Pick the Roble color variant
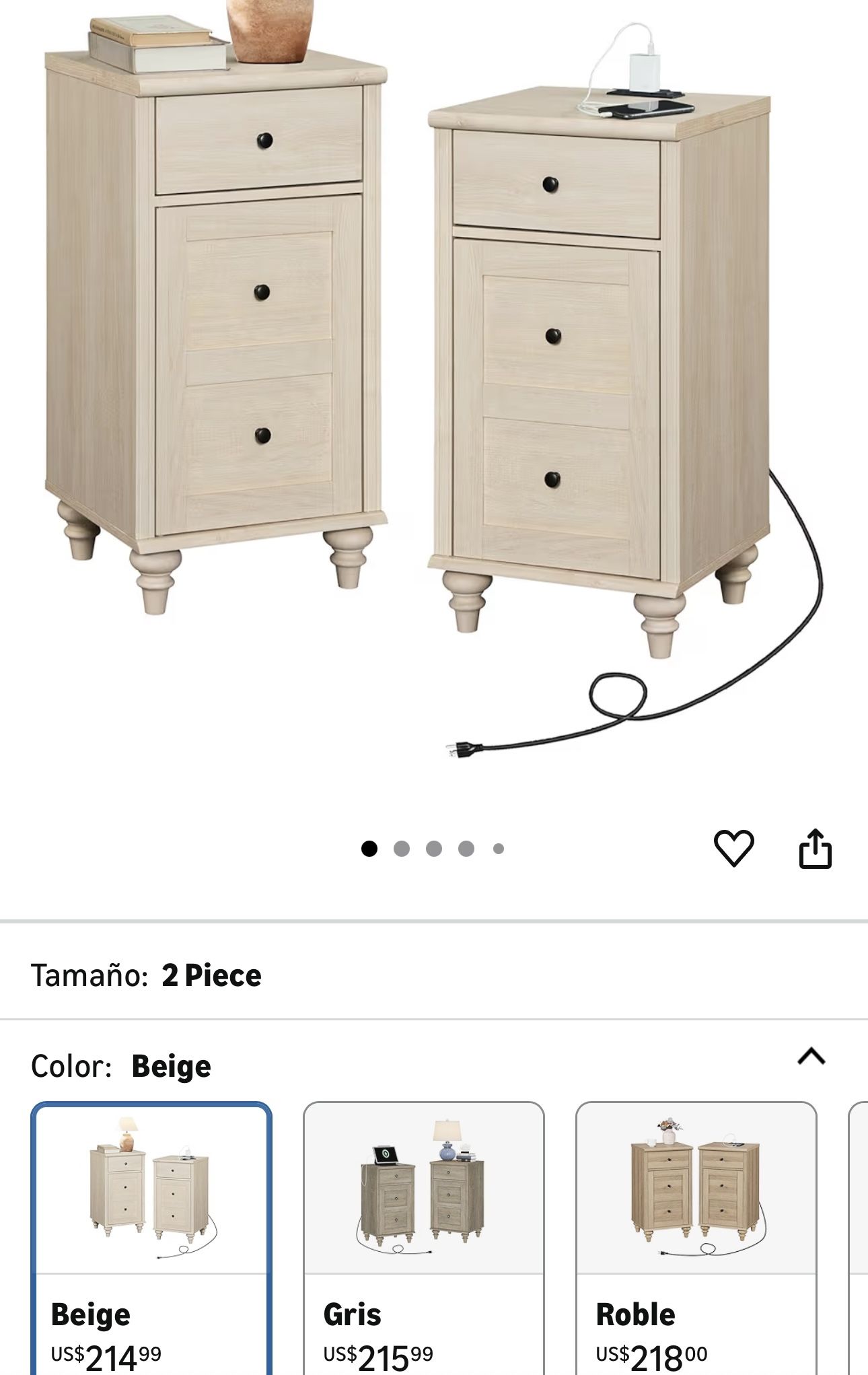The image size is (868, 1375). coord(696,1237)
